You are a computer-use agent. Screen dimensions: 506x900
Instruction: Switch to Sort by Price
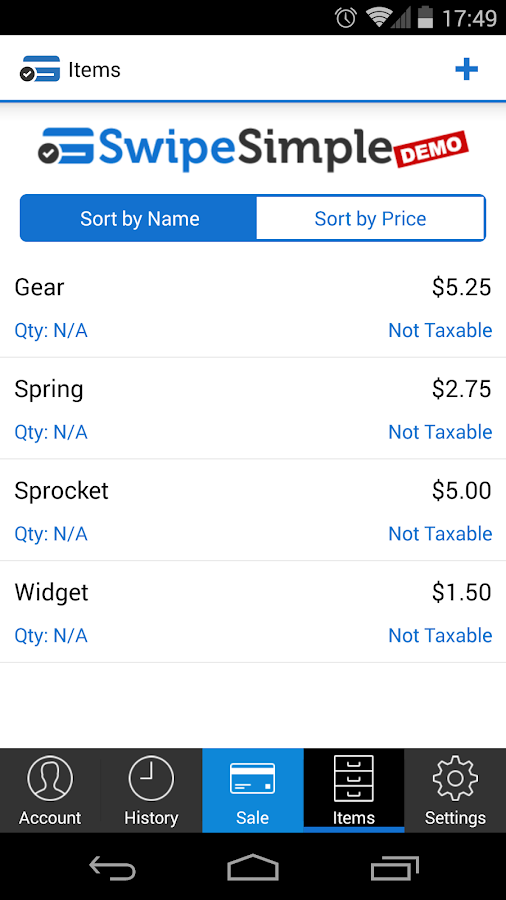coord(371,218)
